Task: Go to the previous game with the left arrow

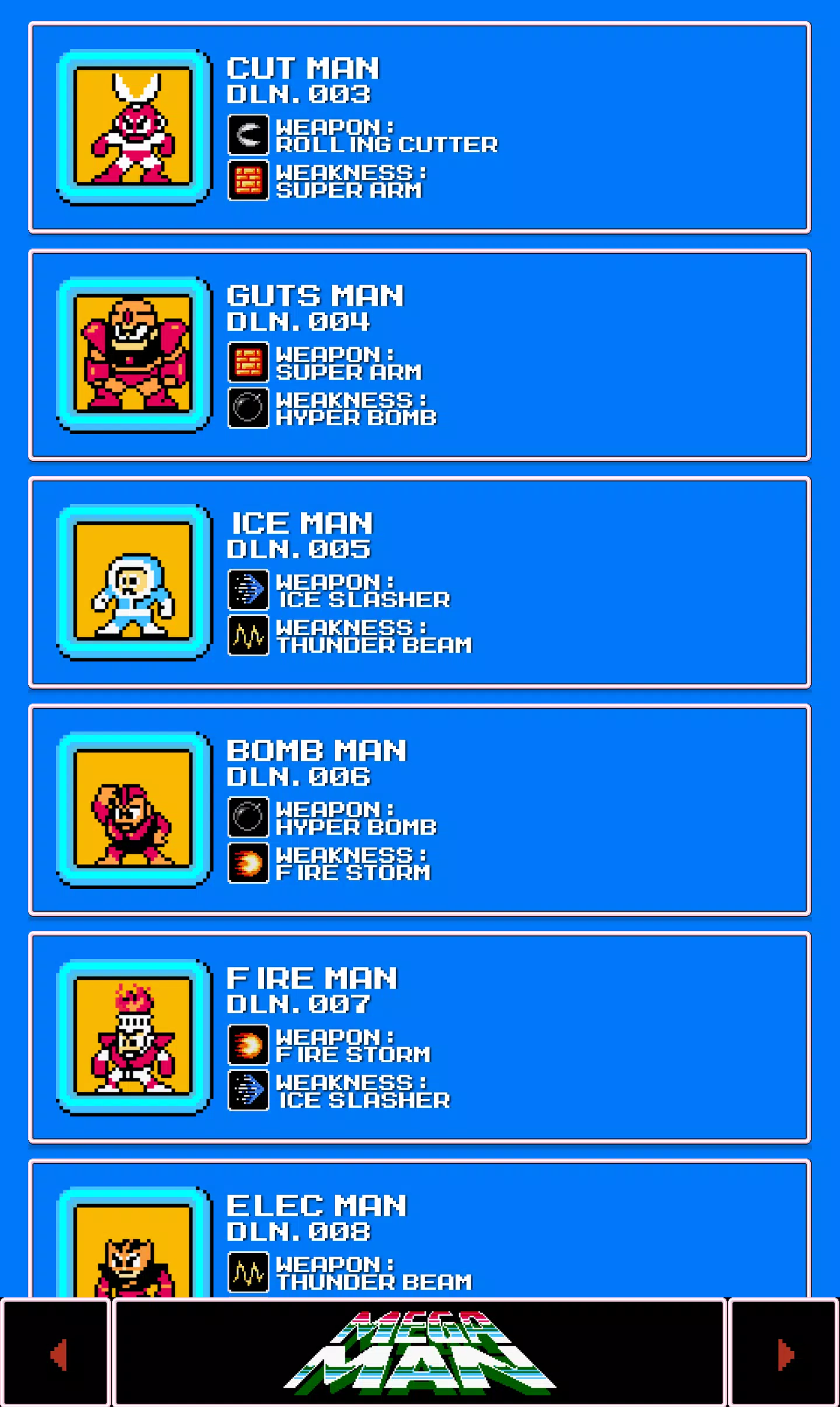Action: pos(57,1353)
